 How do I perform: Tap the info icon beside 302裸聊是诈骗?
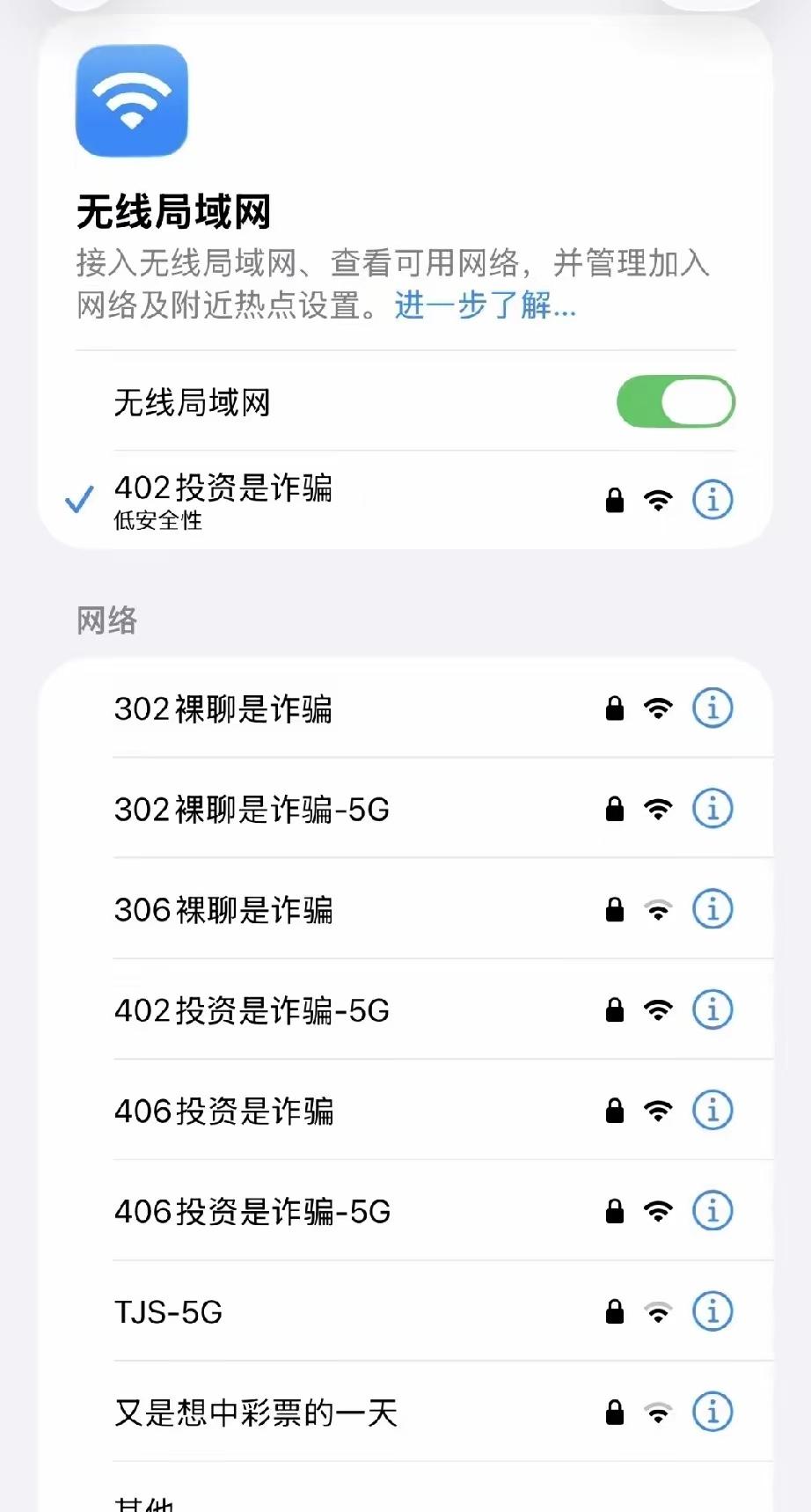coord(712,708)
